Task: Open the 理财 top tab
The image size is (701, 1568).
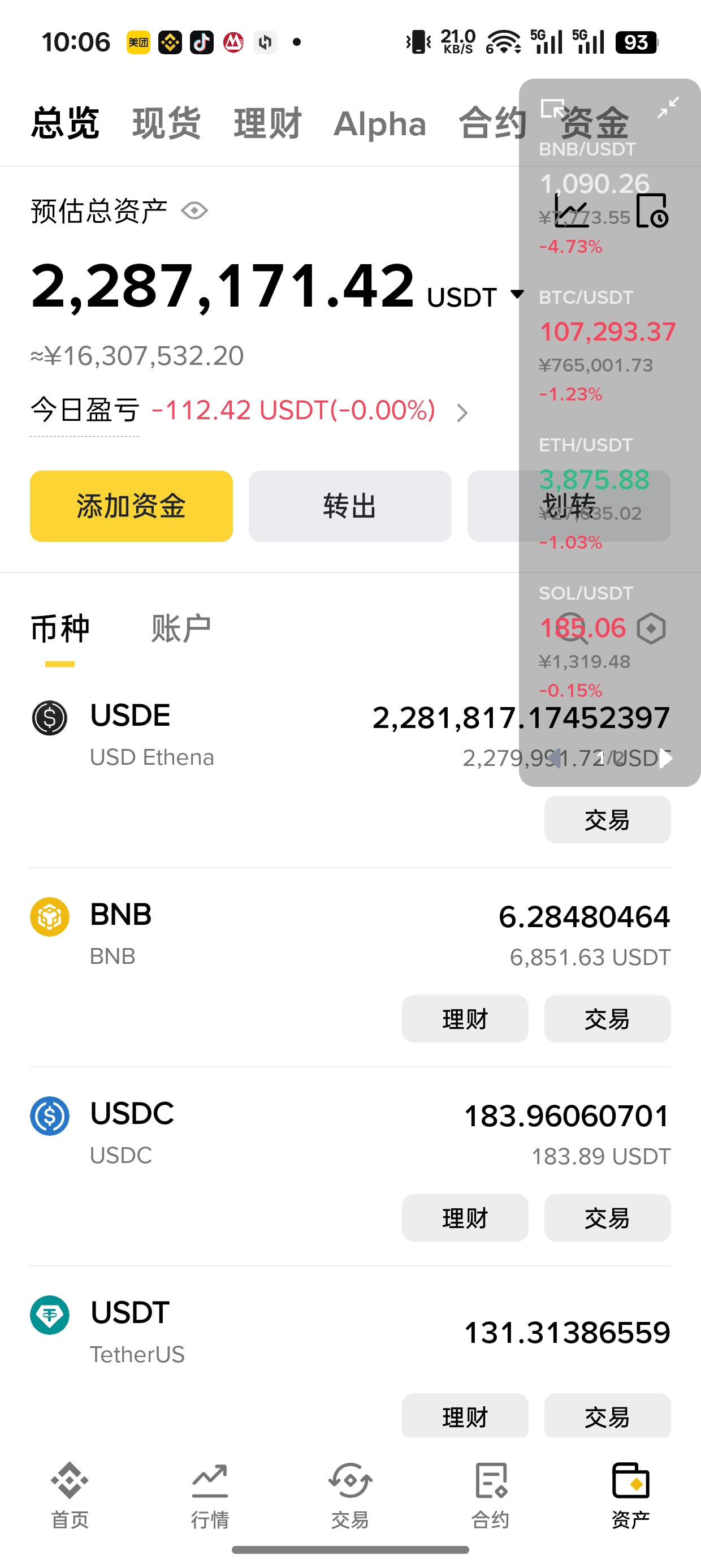Action: tap(267, 123)
